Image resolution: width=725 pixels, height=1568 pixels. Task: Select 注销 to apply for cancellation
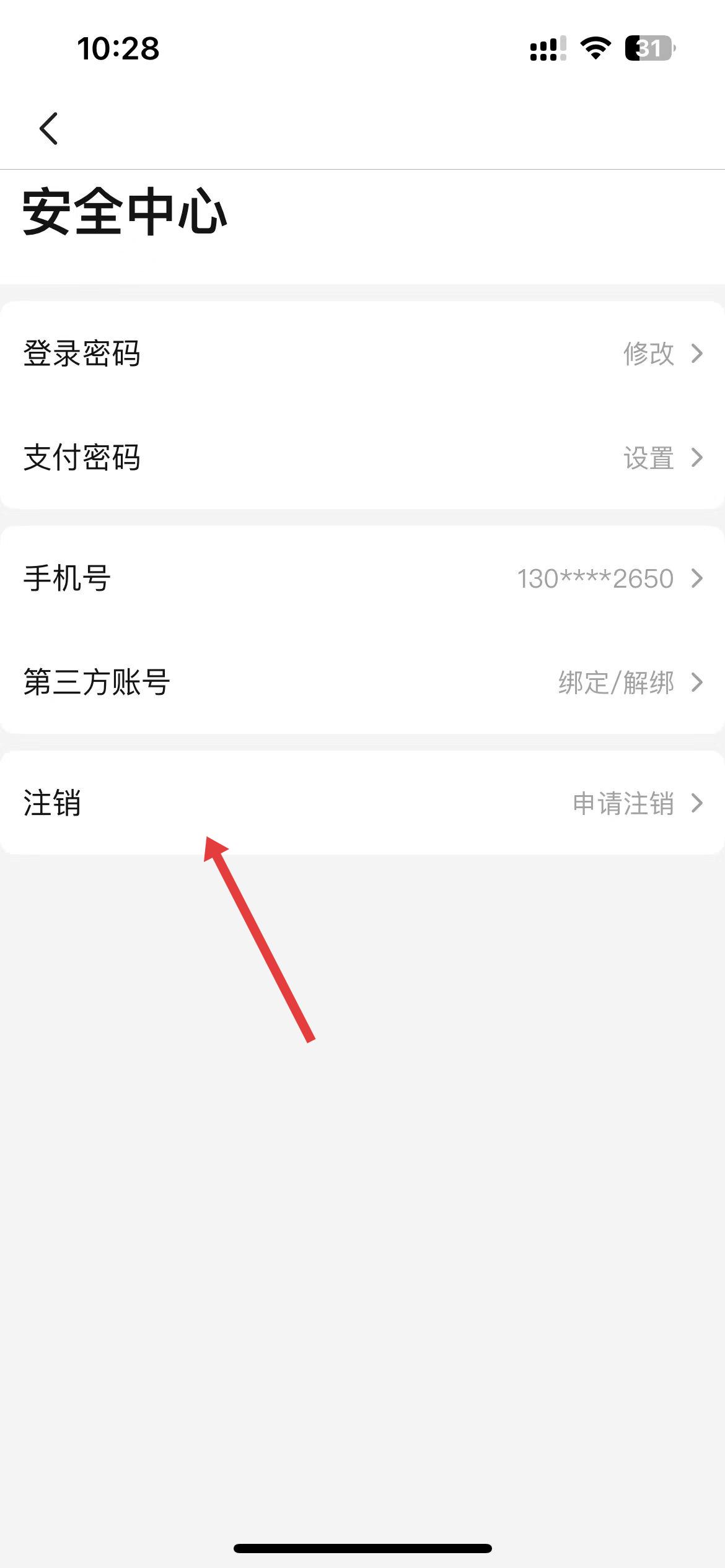point(362,803)
